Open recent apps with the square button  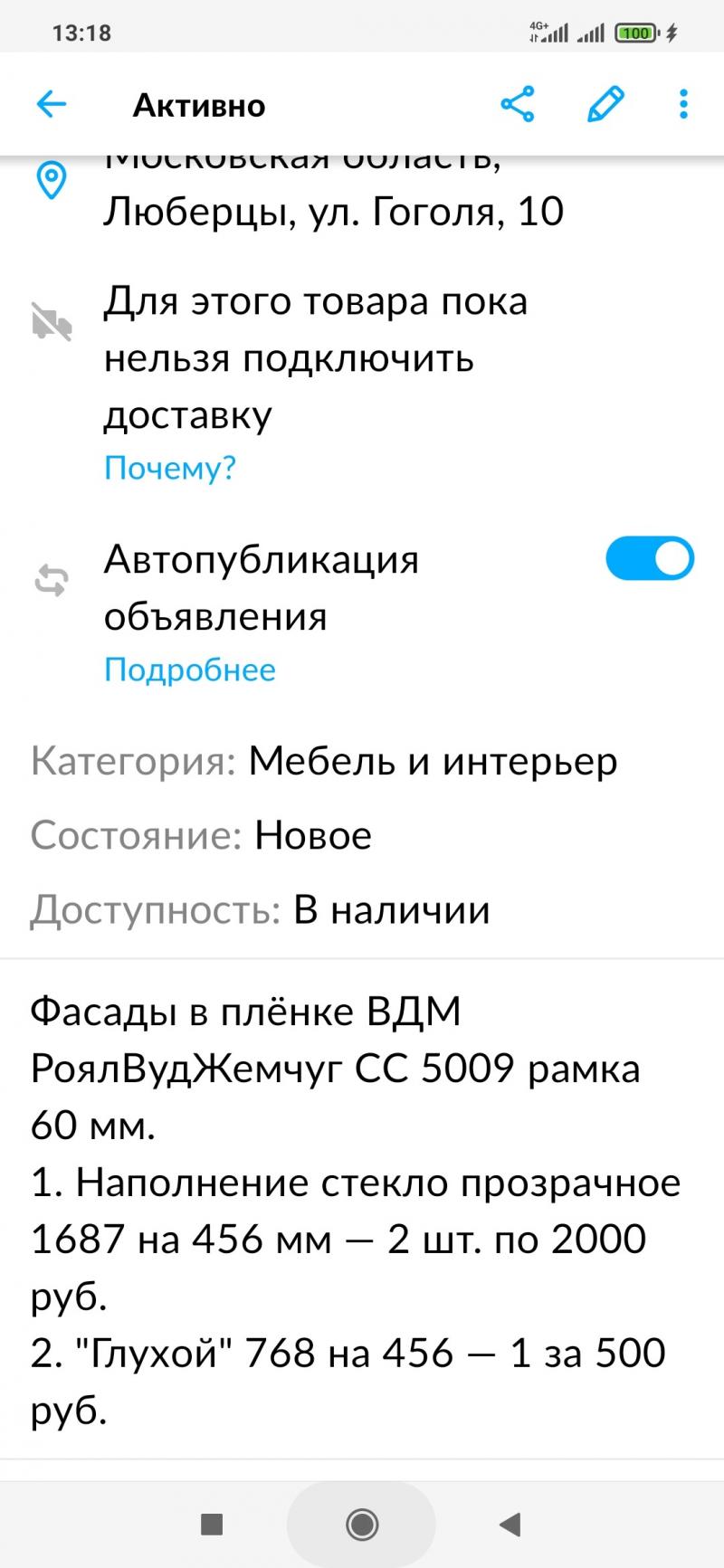coord(212,1525)
